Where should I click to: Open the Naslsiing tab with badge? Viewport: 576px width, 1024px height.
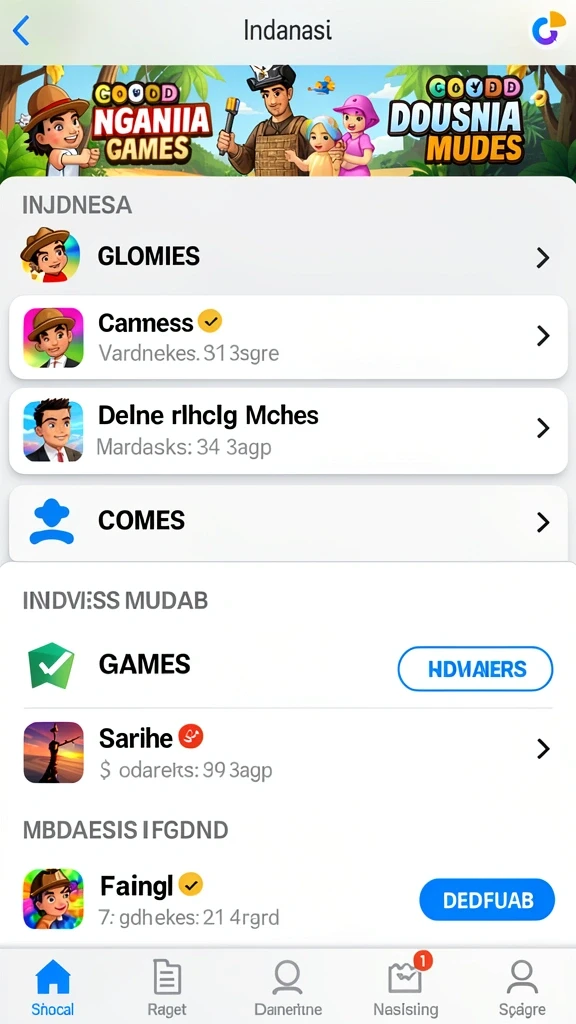406,986
